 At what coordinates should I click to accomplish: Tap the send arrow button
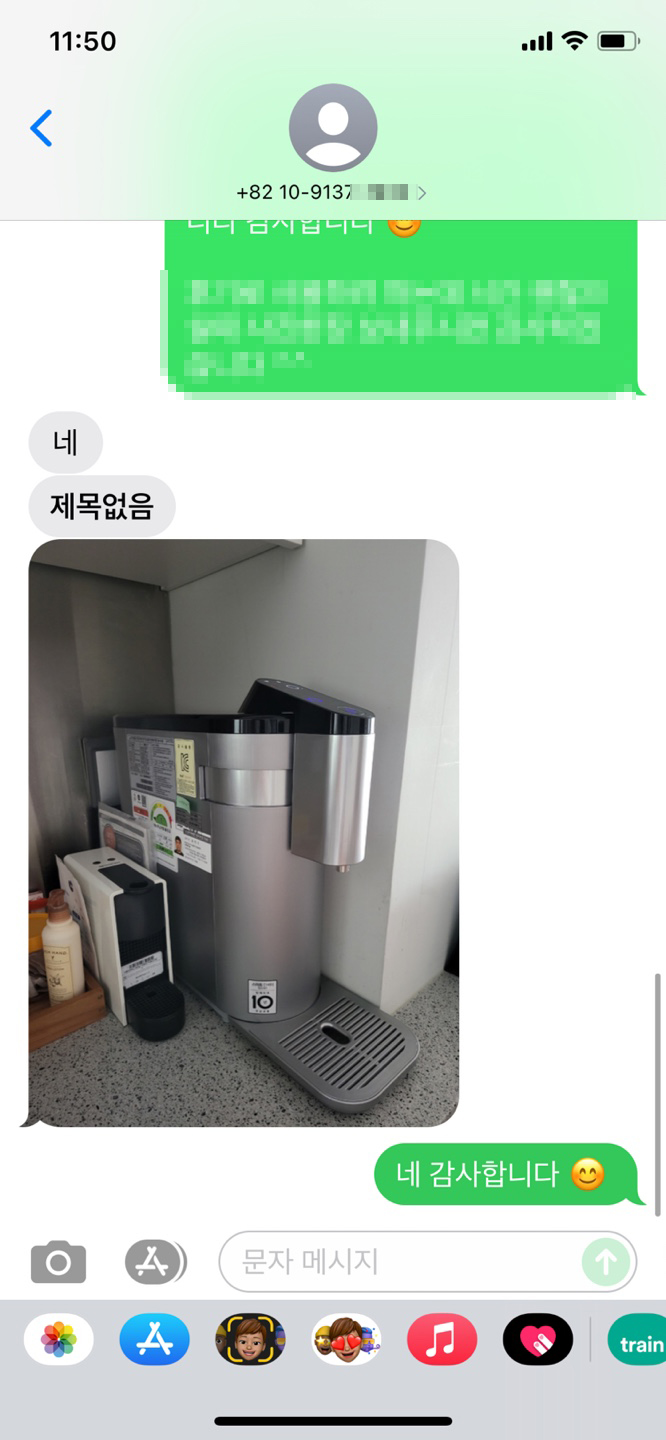[x=606, y=1262]
